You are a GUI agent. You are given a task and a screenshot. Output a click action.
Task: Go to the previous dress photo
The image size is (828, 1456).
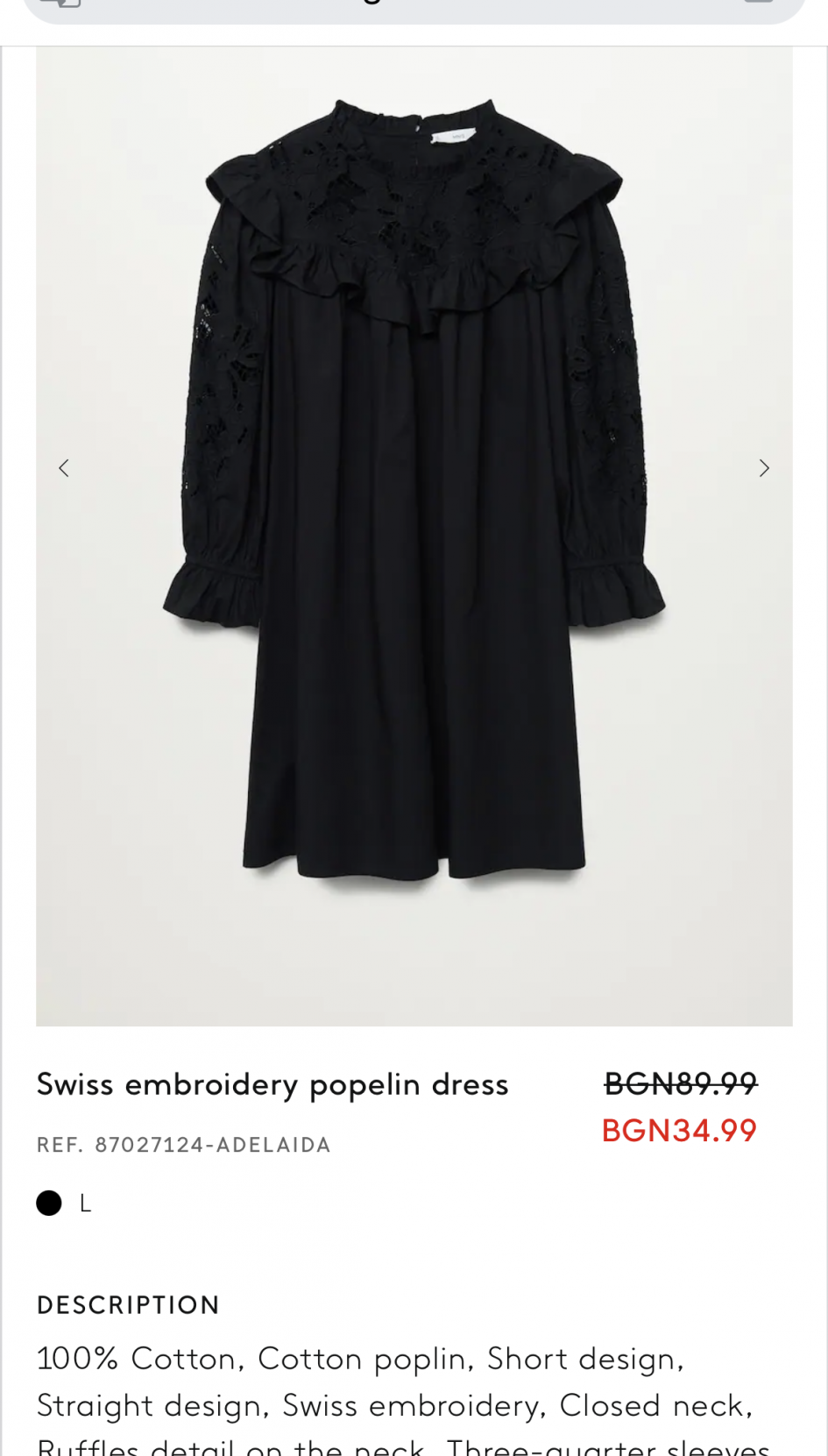coord(64,468)
